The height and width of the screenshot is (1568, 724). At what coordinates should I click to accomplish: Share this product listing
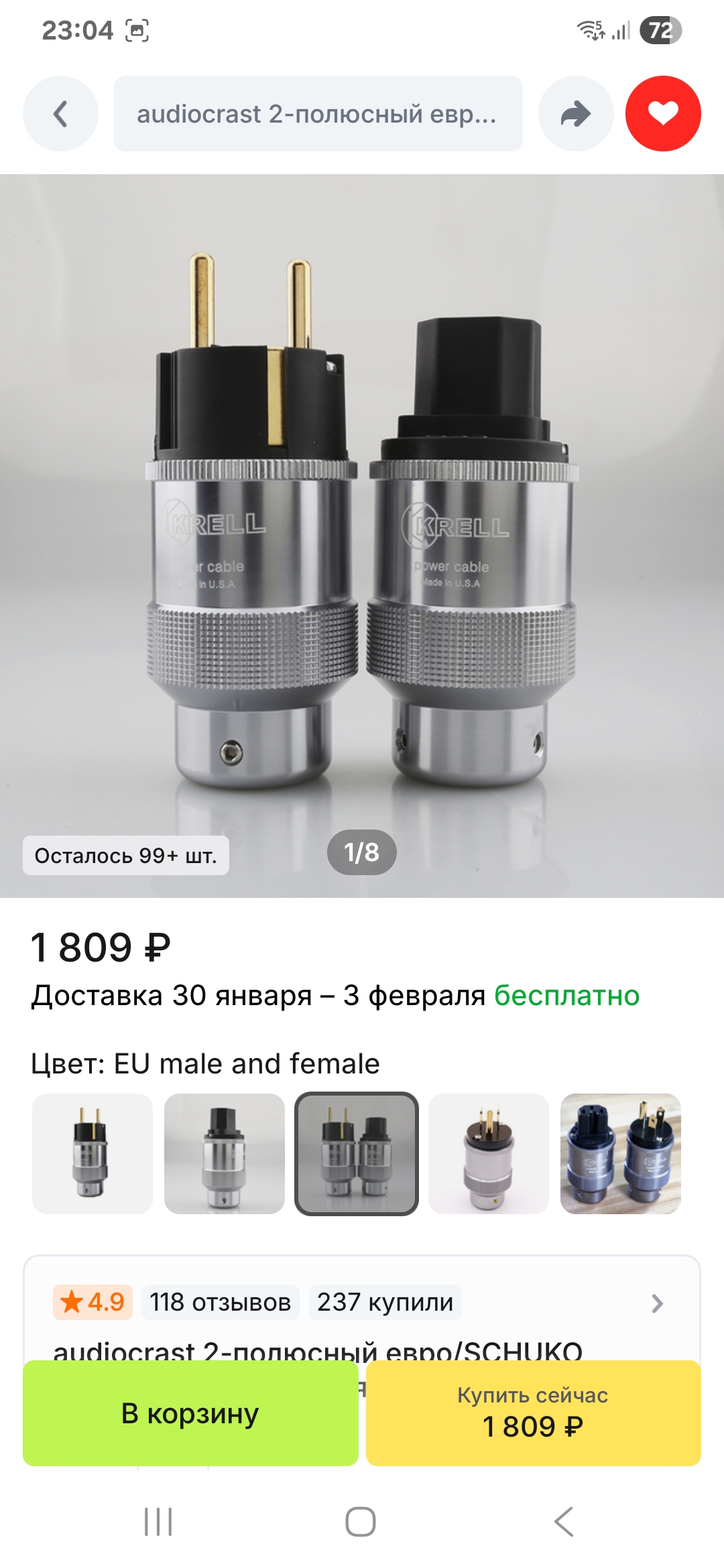tap(575, 114)
